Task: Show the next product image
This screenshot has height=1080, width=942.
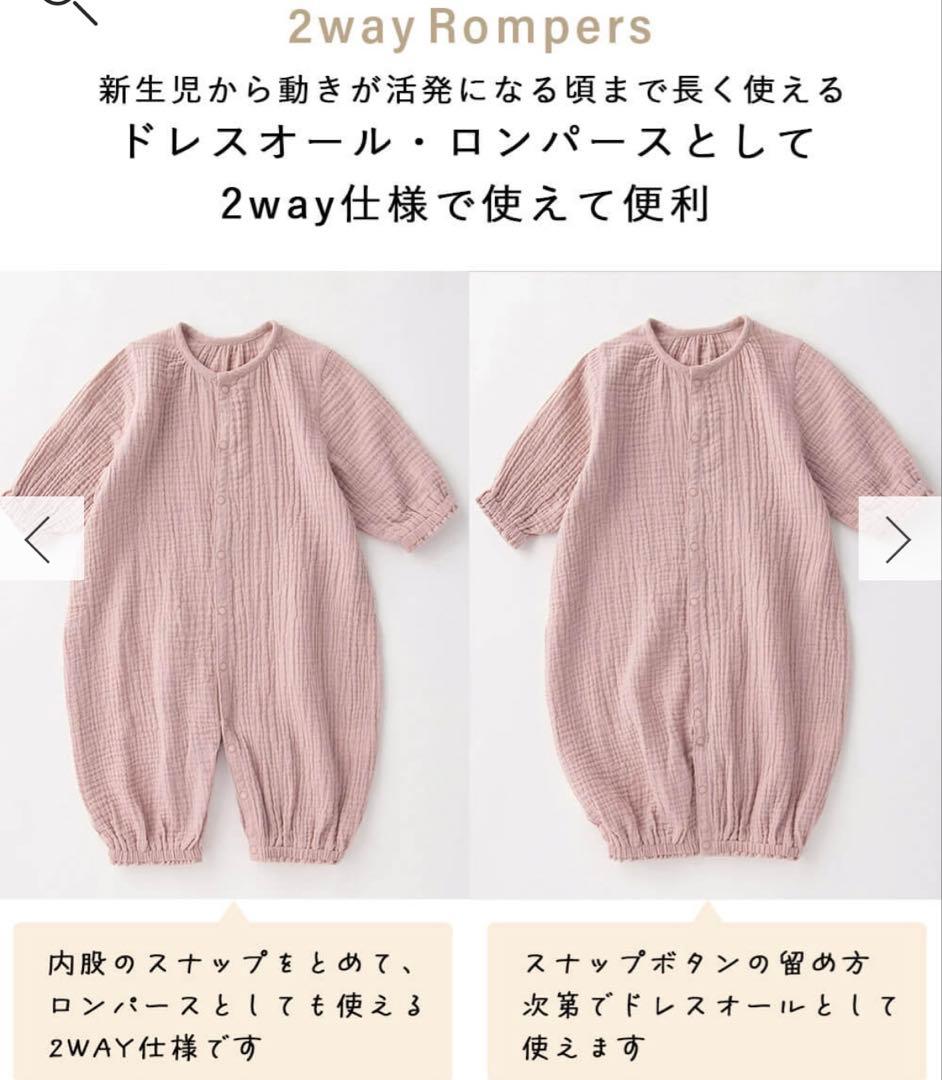Action: [x=898, y=539]
